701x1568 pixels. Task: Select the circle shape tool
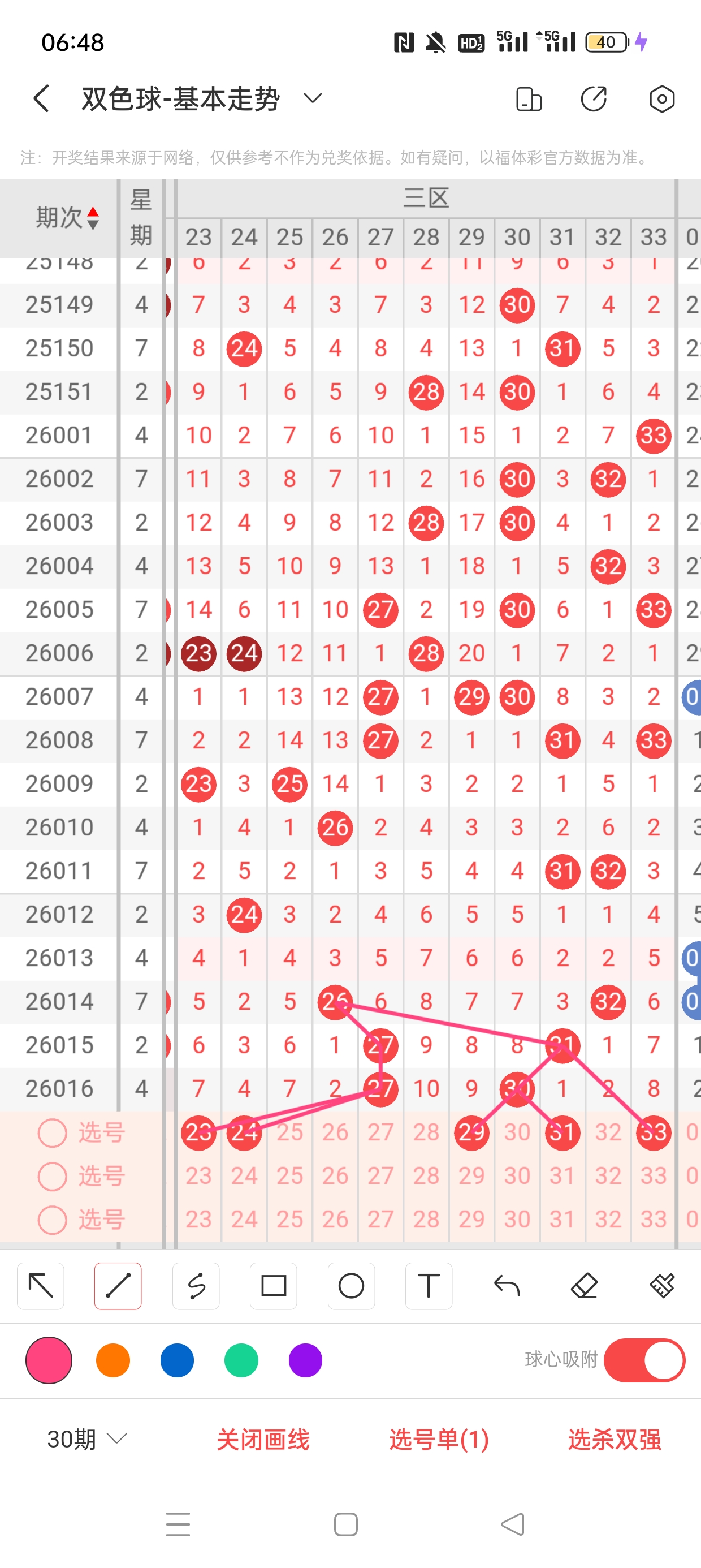(351, 1286)
